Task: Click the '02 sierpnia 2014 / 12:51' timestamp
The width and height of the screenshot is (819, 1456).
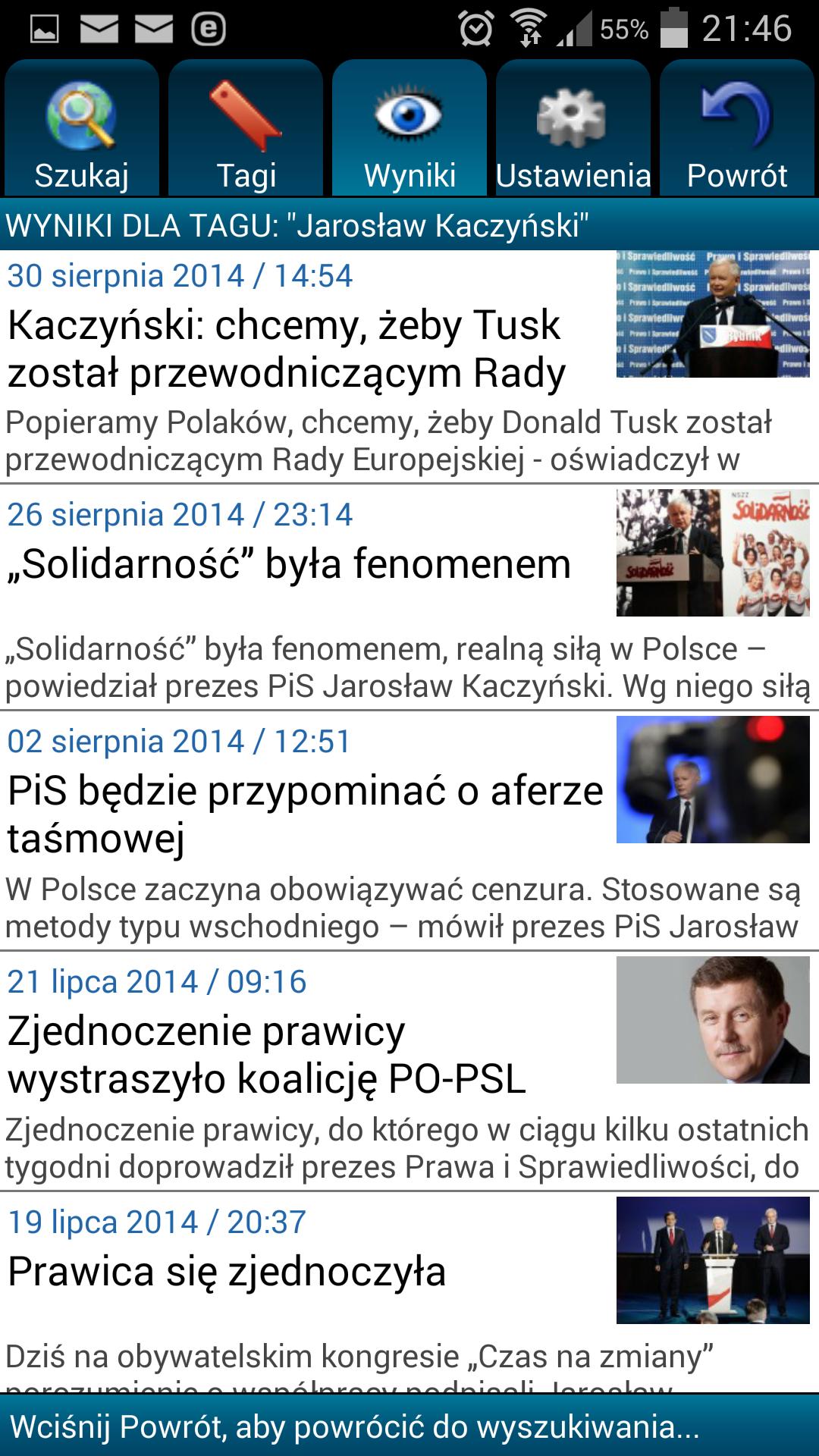Action: pos(179,739)
